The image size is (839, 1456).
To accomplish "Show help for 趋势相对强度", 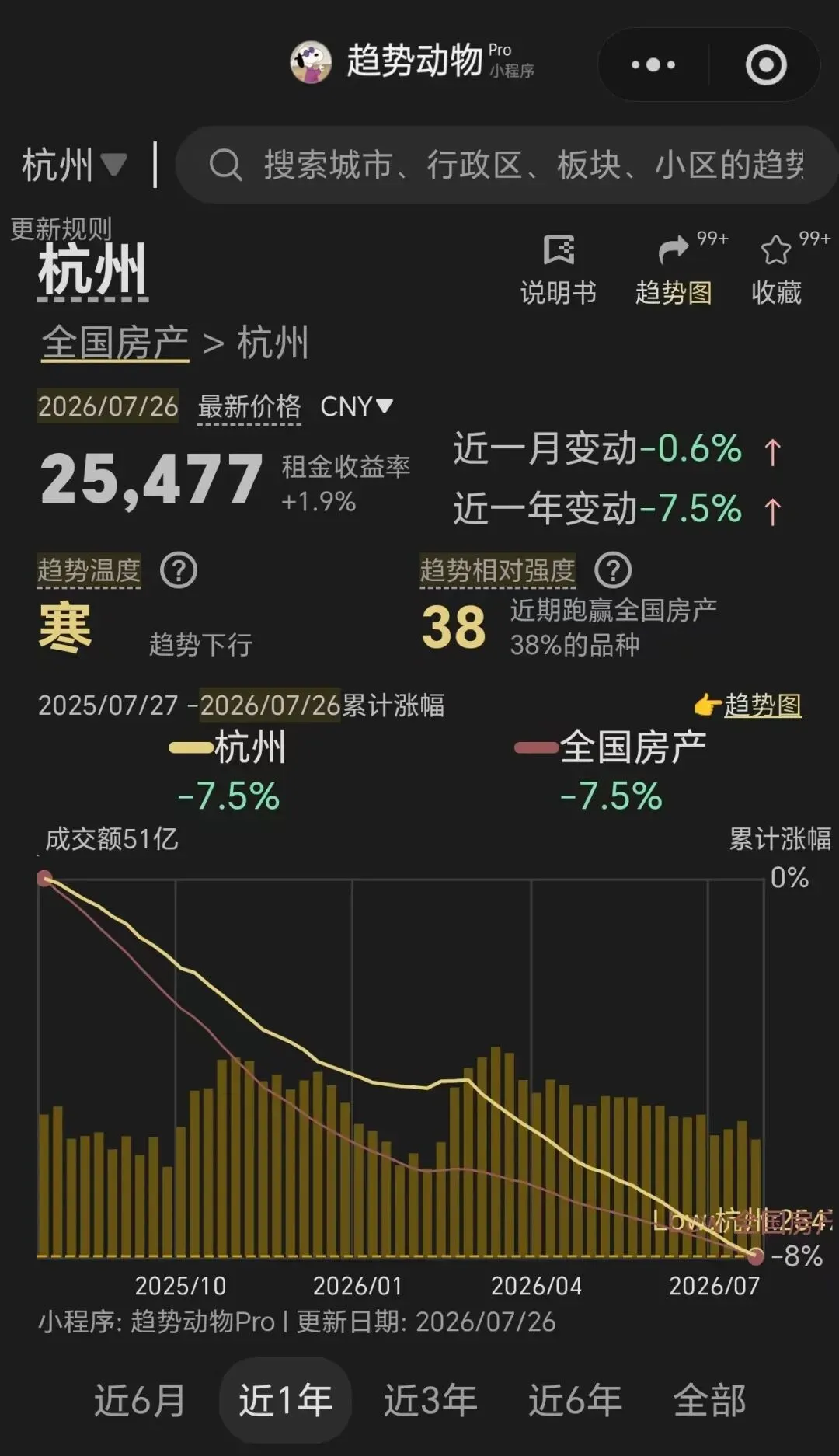I will [x=613, y=571].
